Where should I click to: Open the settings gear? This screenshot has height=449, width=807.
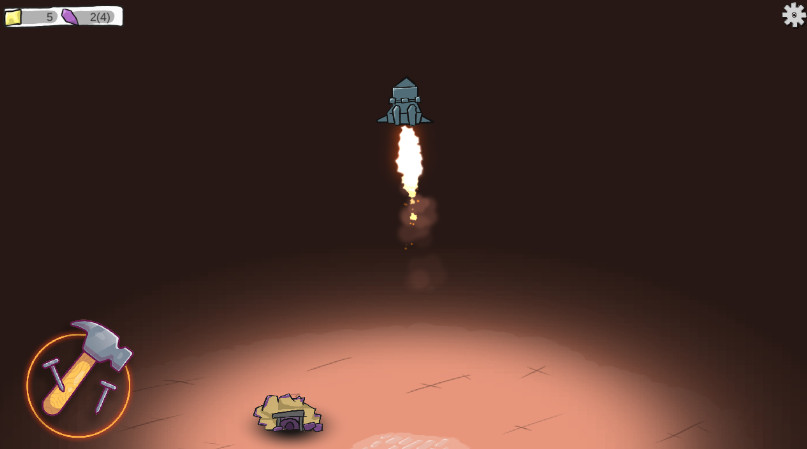794,14
